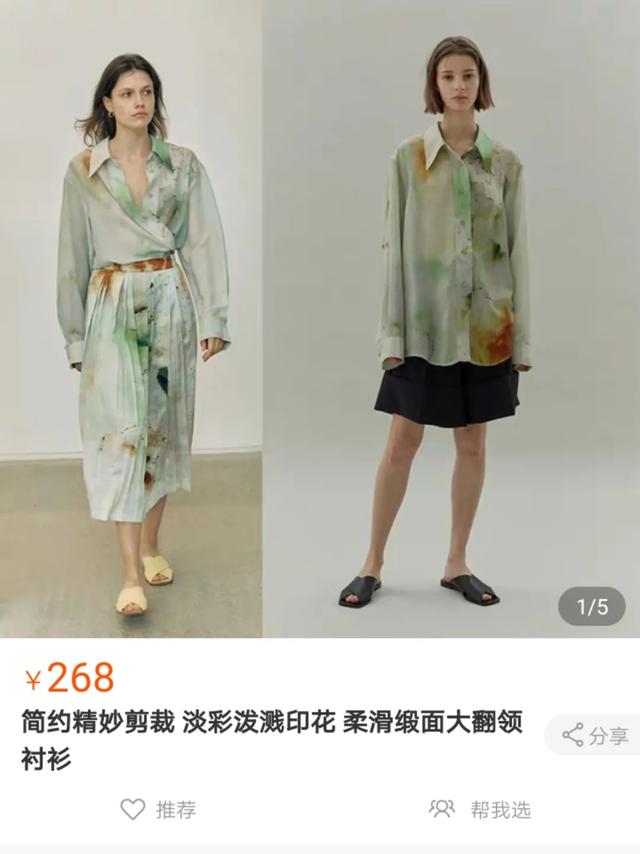Open the 帮我选 option
Screen dimensions: 640x854
coord(480,809)
